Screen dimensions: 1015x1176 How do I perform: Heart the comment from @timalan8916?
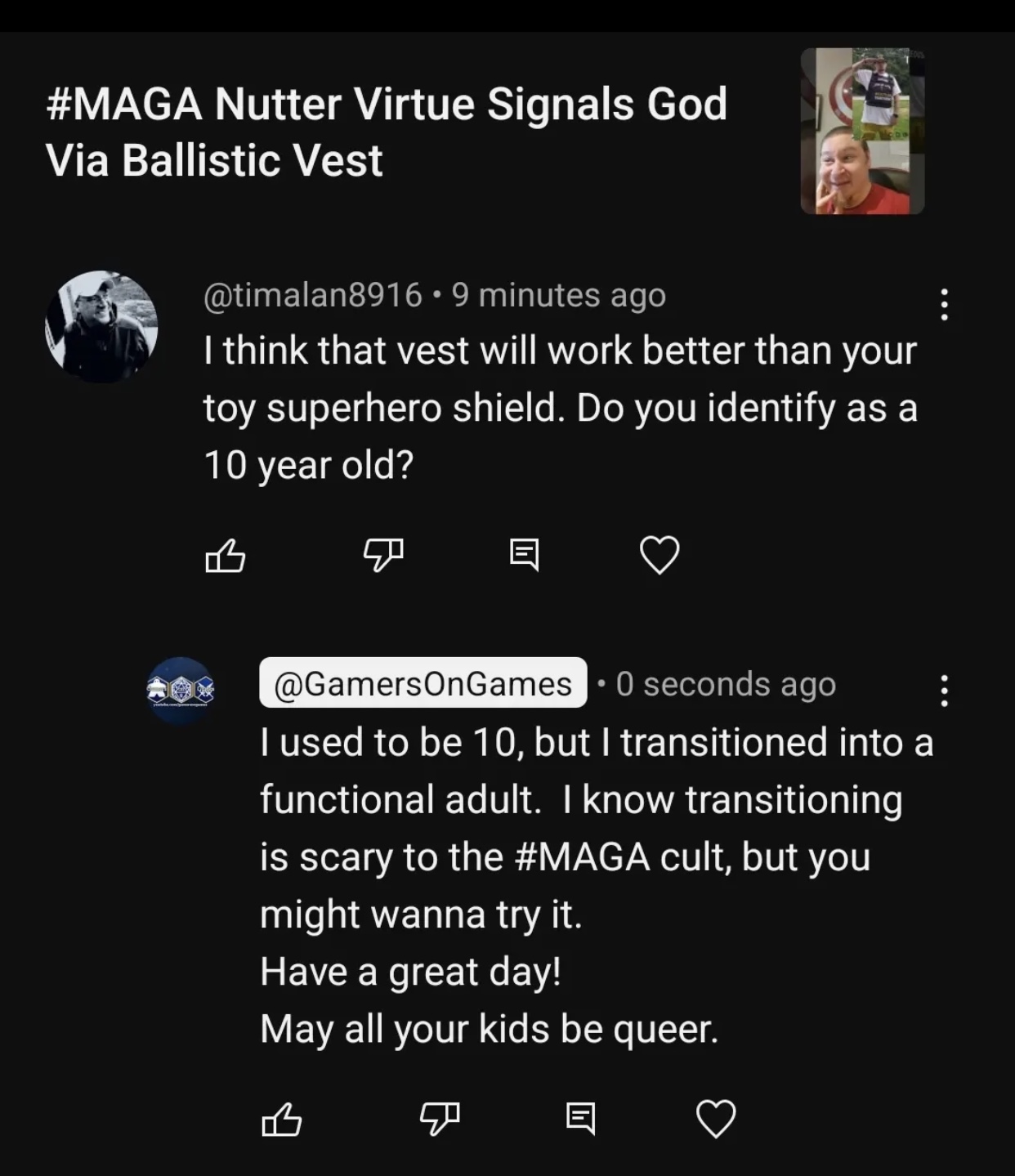coord(660,555)
